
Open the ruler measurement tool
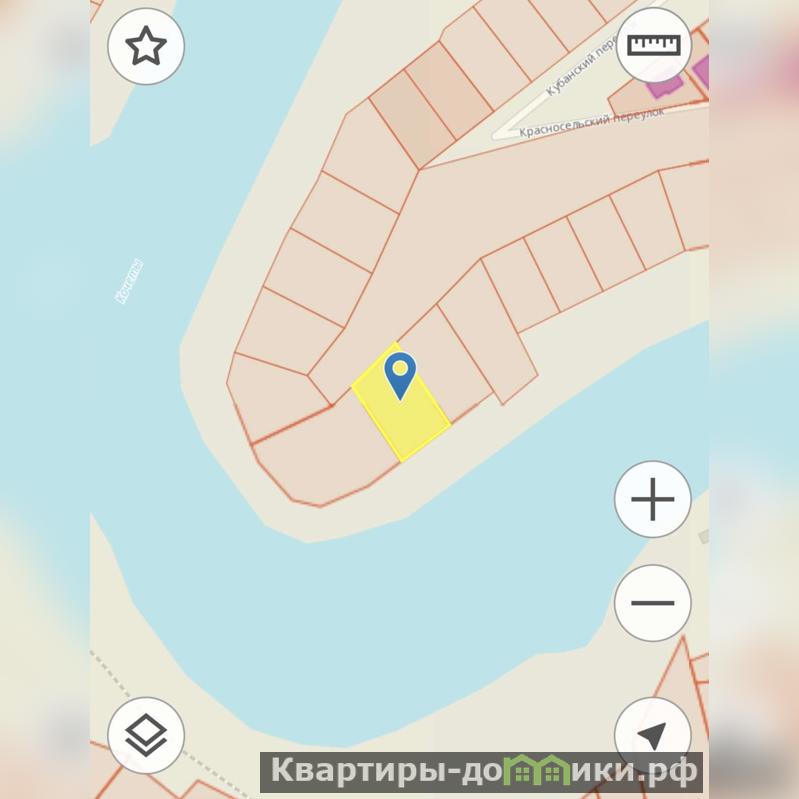[653, 44]
